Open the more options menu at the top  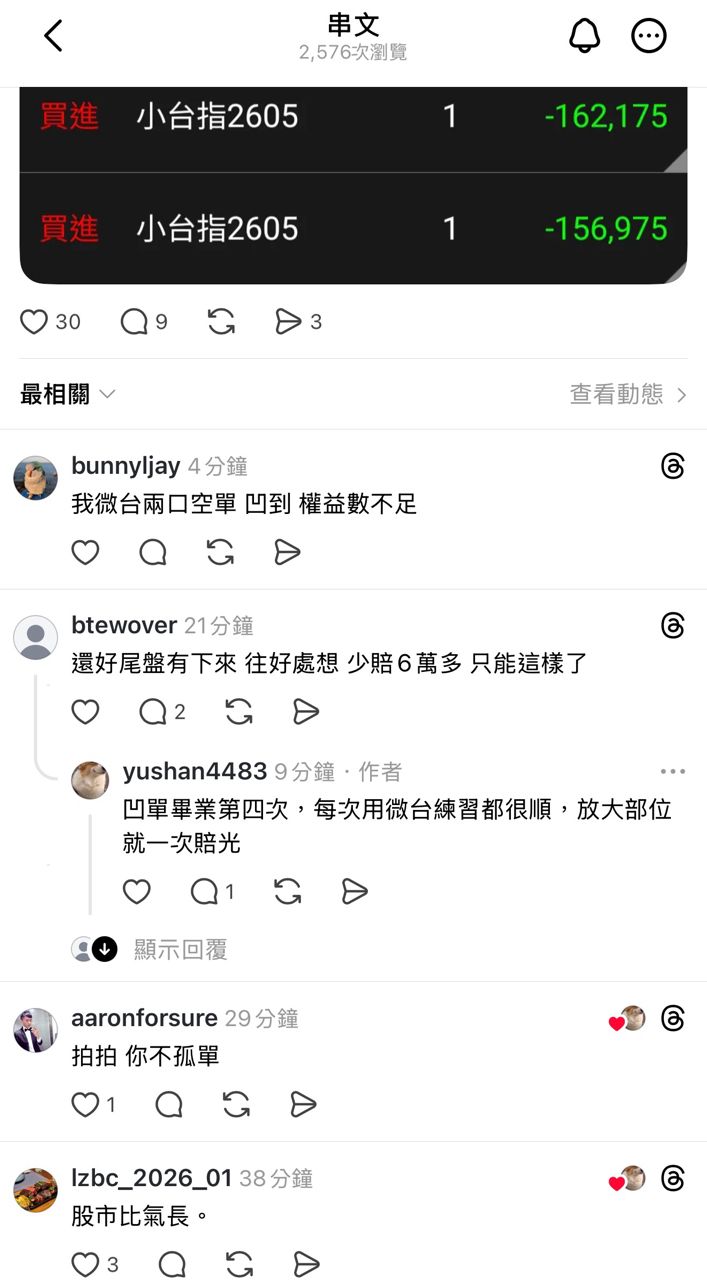click(649, 36)
